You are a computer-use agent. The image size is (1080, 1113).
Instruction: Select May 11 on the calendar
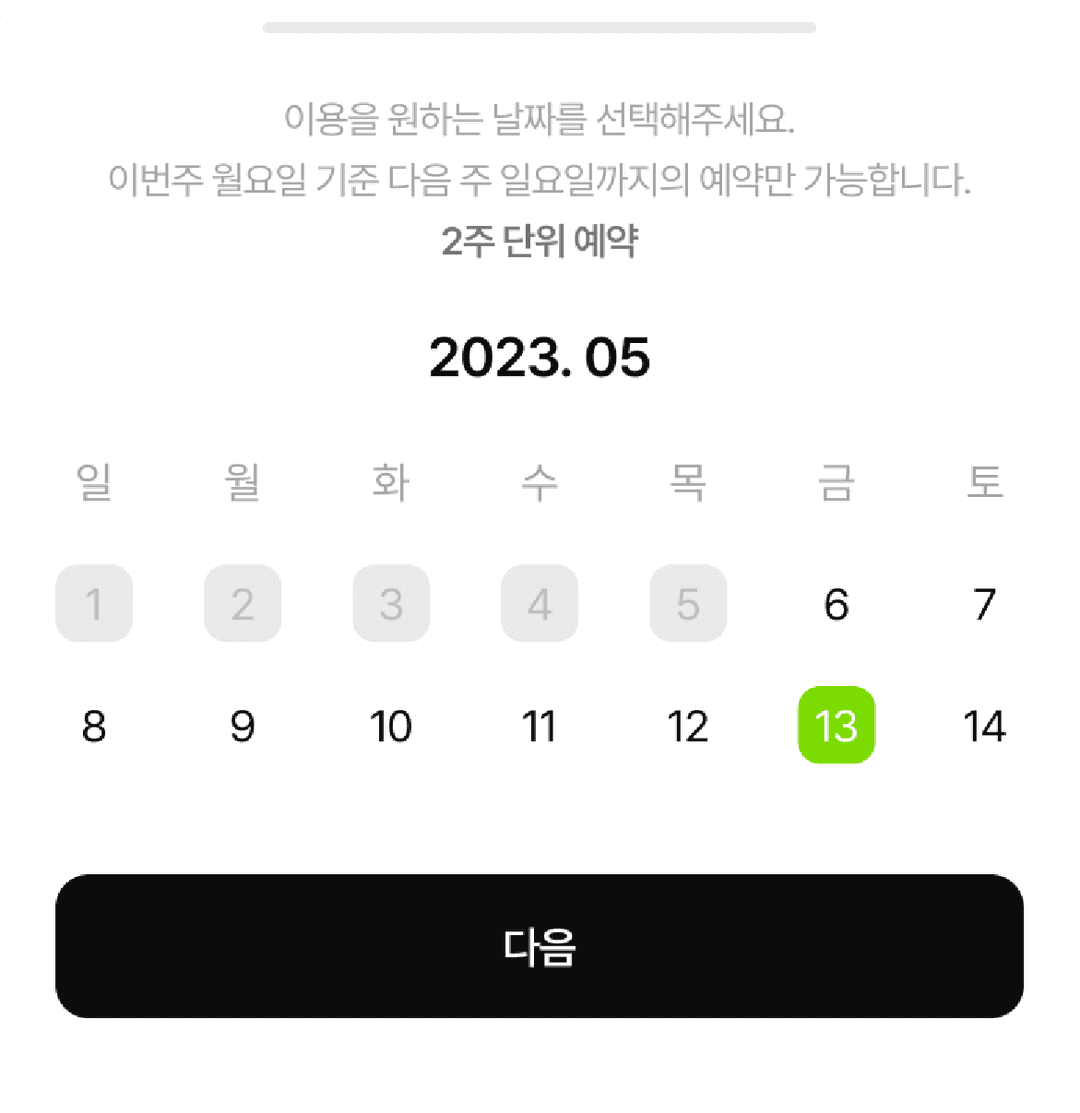click(539, 726)
